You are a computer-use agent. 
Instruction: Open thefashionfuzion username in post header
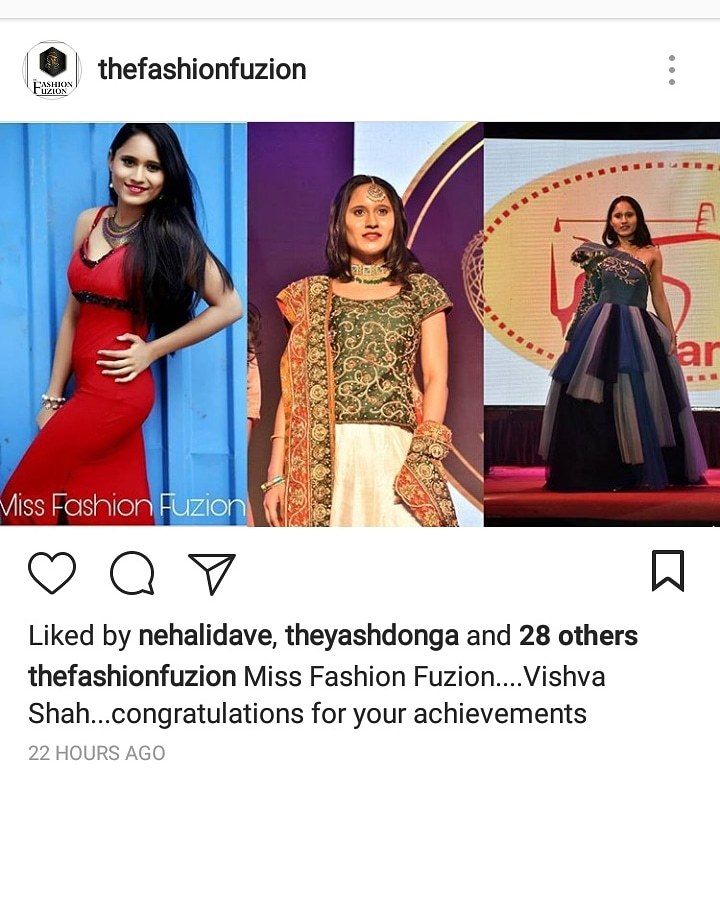(x=202, y=70)
